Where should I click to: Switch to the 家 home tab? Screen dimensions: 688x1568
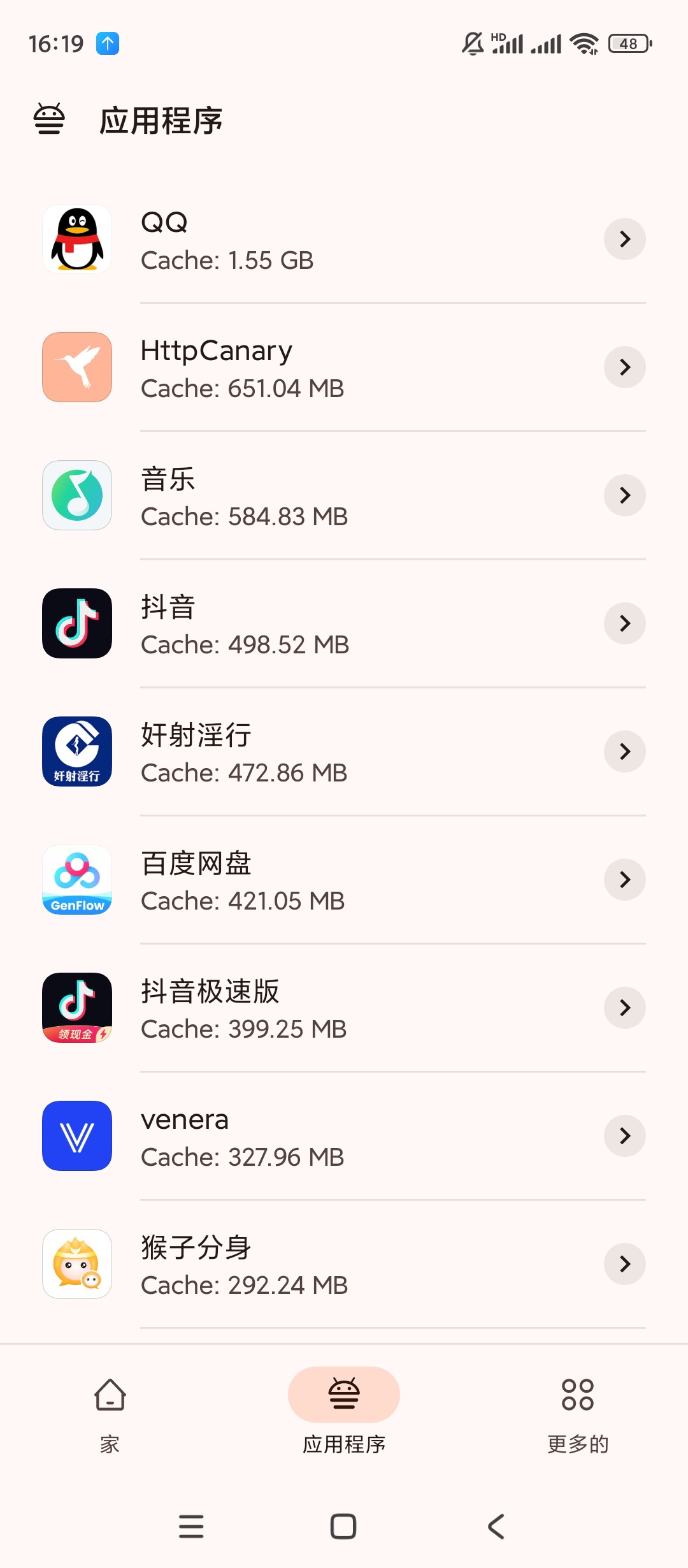pyautogui.click(x=110, y=1410)
